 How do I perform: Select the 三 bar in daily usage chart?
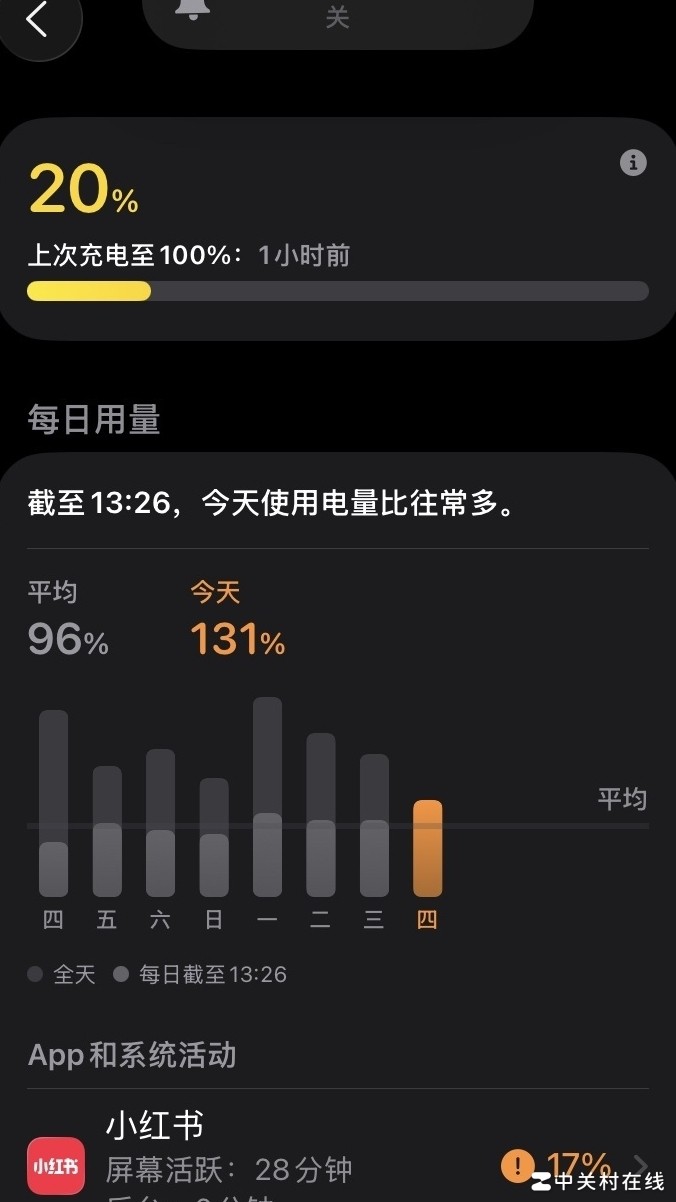point(374,825)
